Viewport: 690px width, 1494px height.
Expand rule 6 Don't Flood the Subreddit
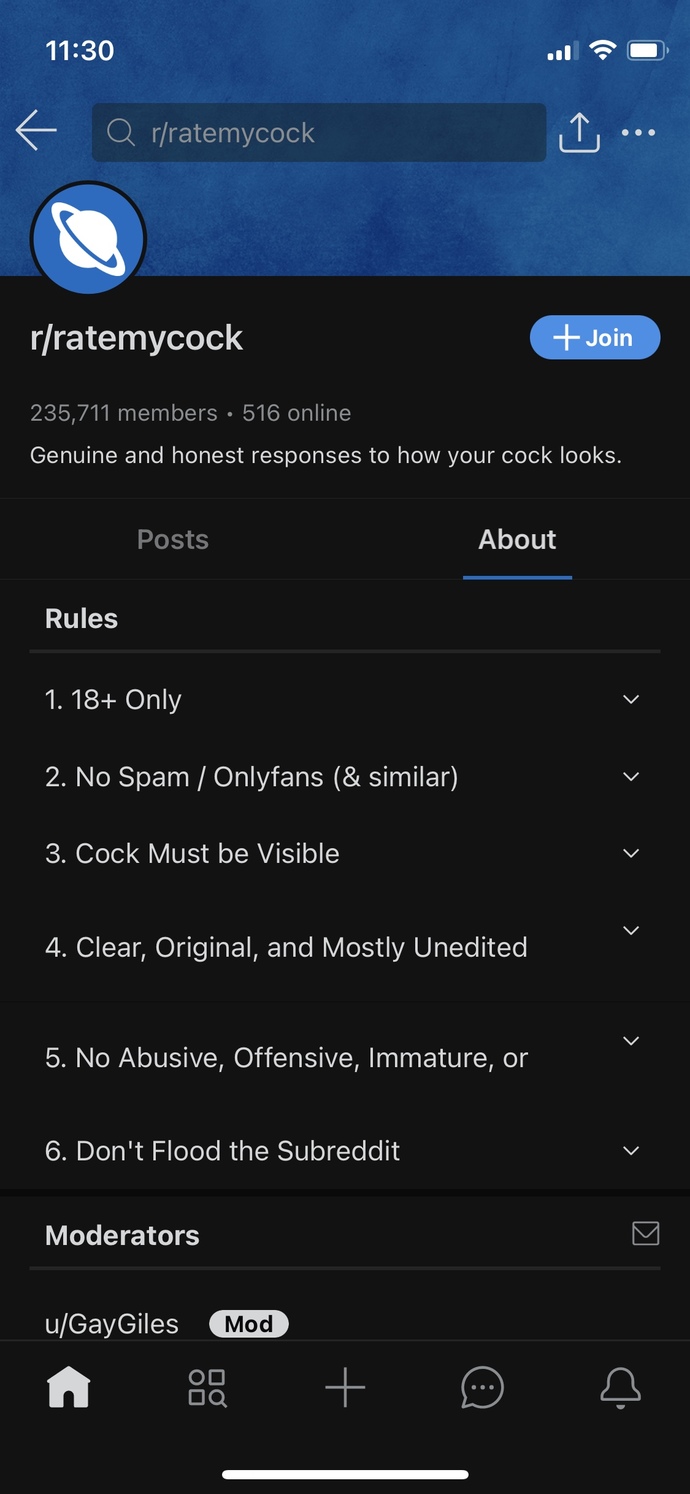click(x=345, y=1150)
